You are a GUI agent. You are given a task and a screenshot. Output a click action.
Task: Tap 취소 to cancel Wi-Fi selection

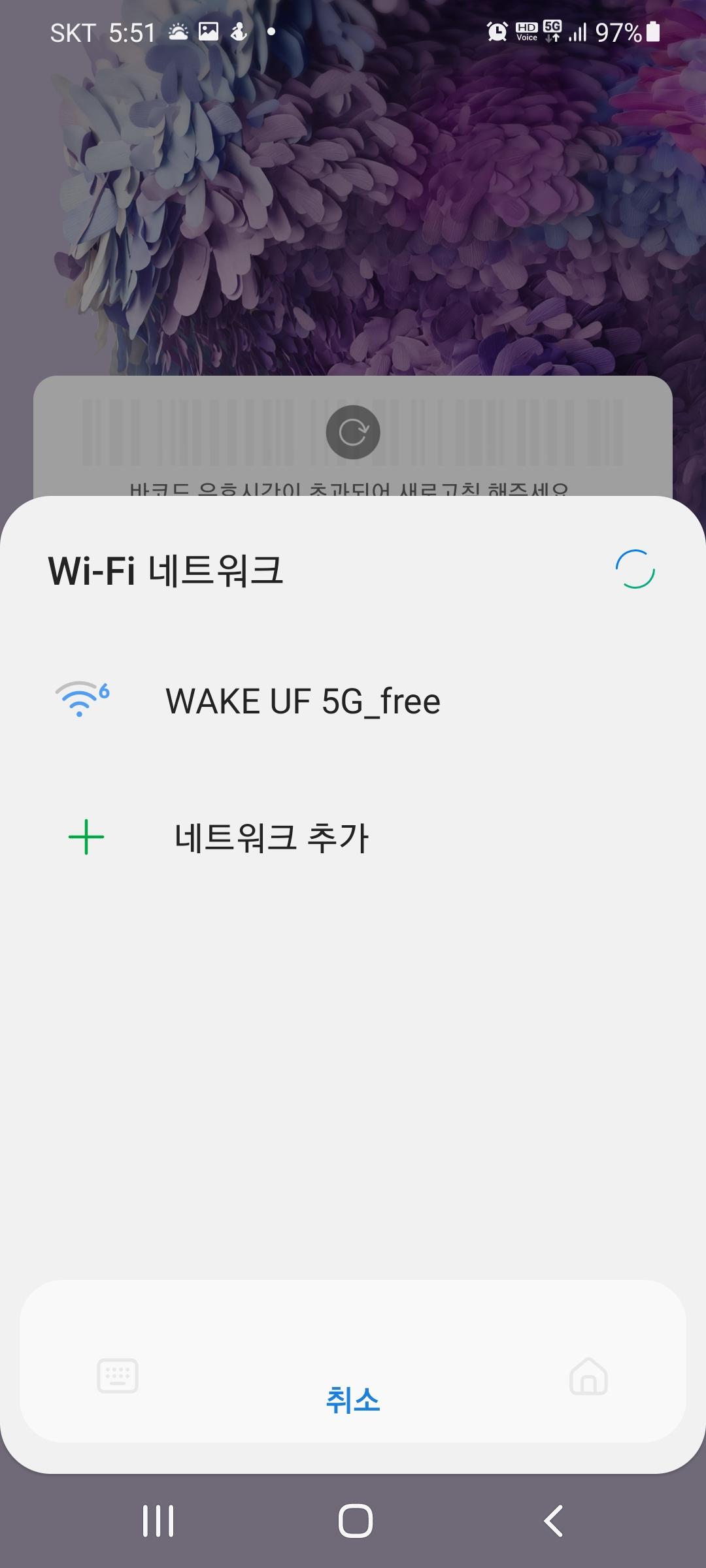pyautogui.click(x=353, y=1400)
